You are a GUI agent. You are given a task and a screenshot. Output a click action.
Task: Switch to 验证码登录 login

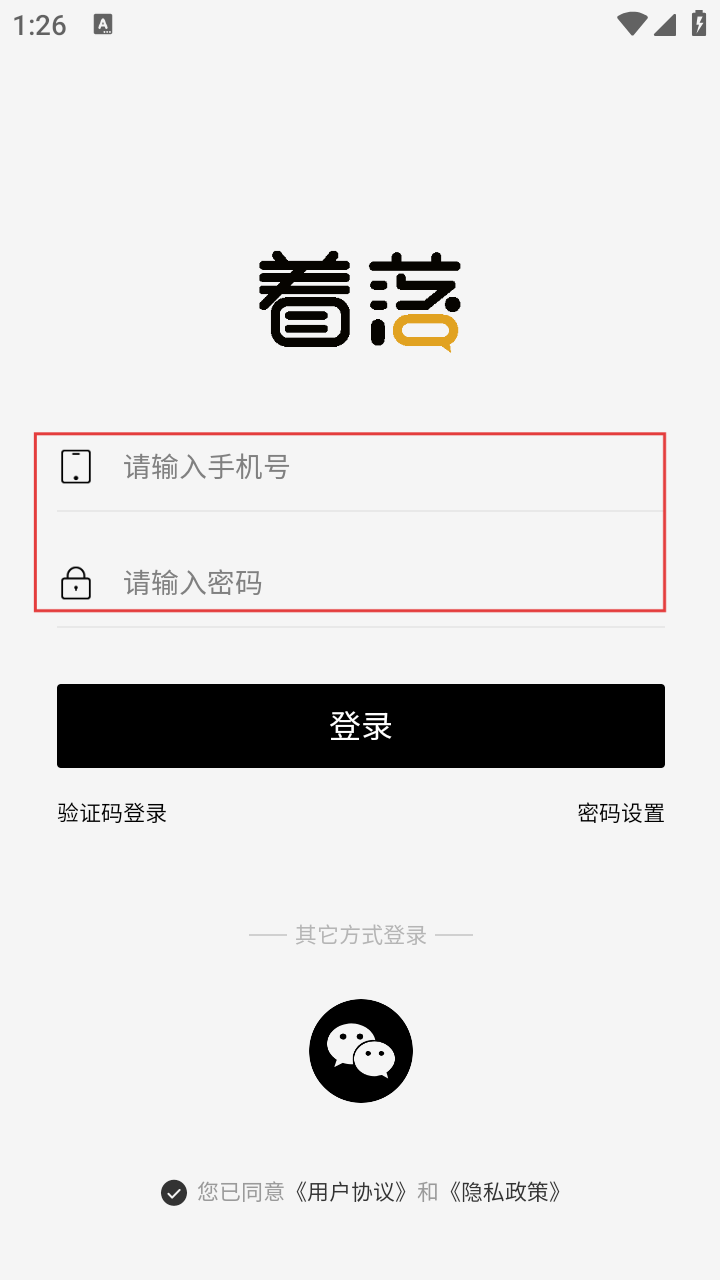(x=112, y=813)
